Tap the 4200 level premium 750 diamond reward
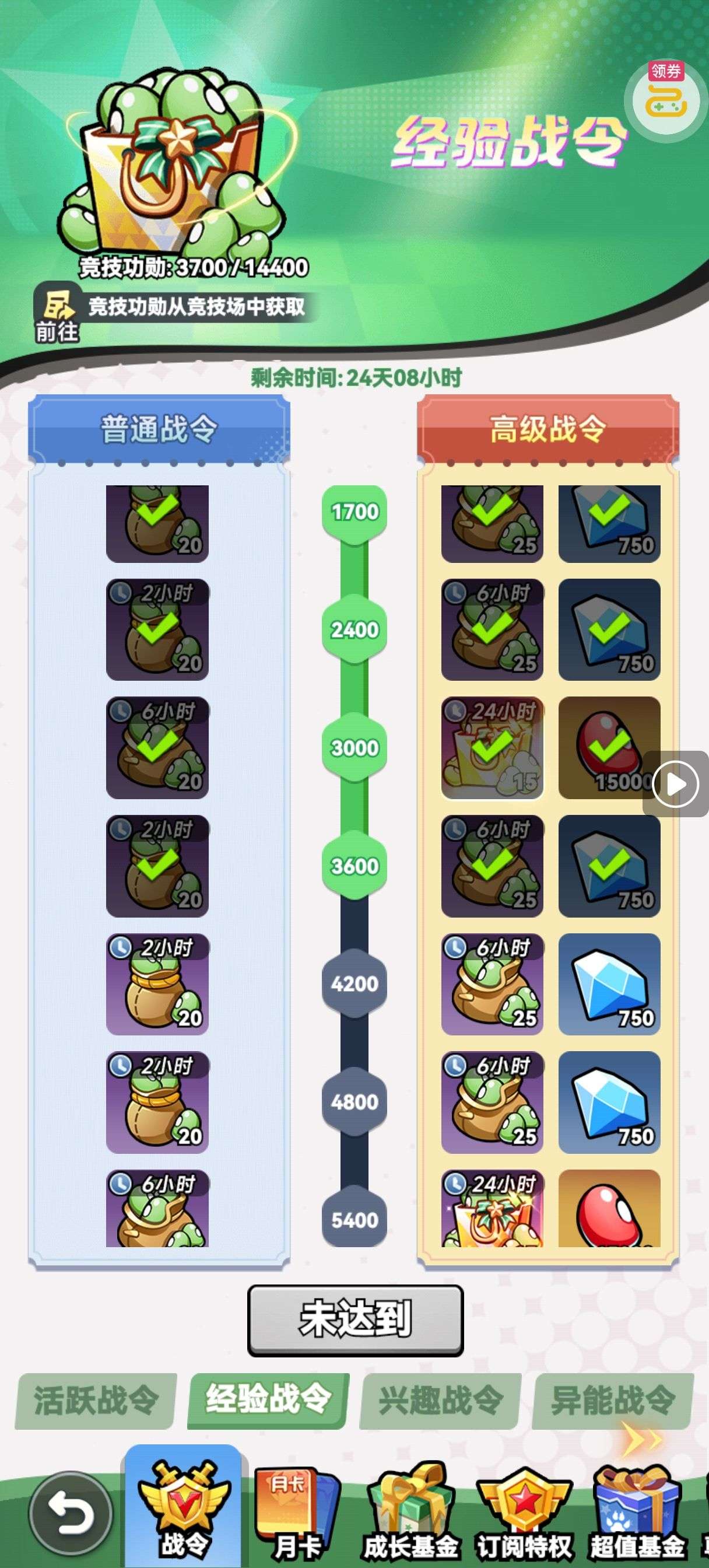The image size is (709, 1568). coord(609,984)
